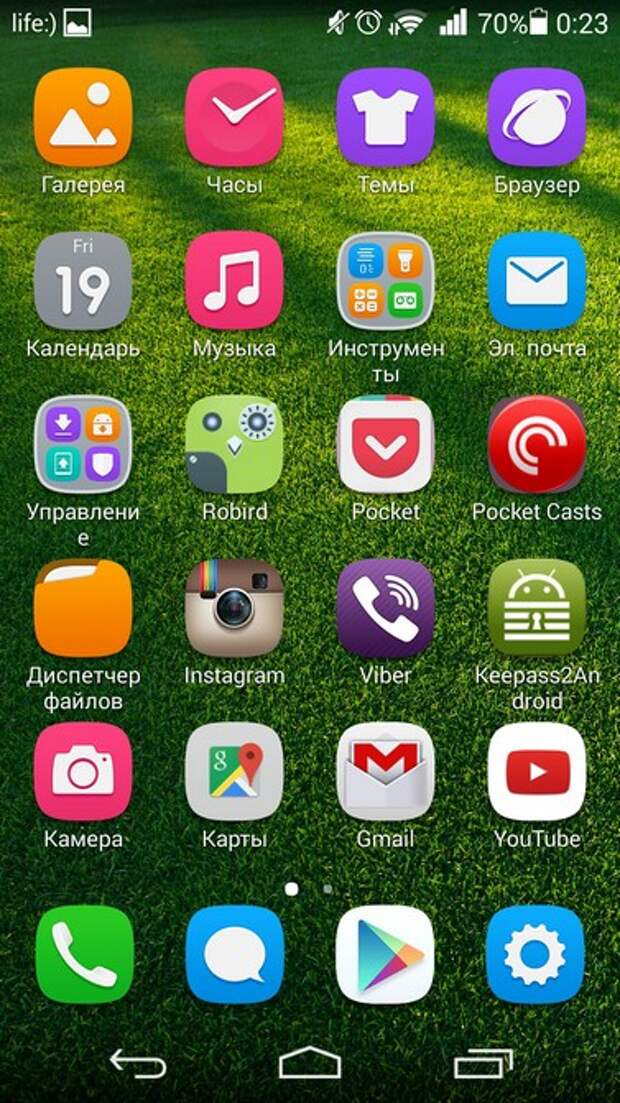Open the Инструменты folder
620x1103 pixels.
point(385,281)
